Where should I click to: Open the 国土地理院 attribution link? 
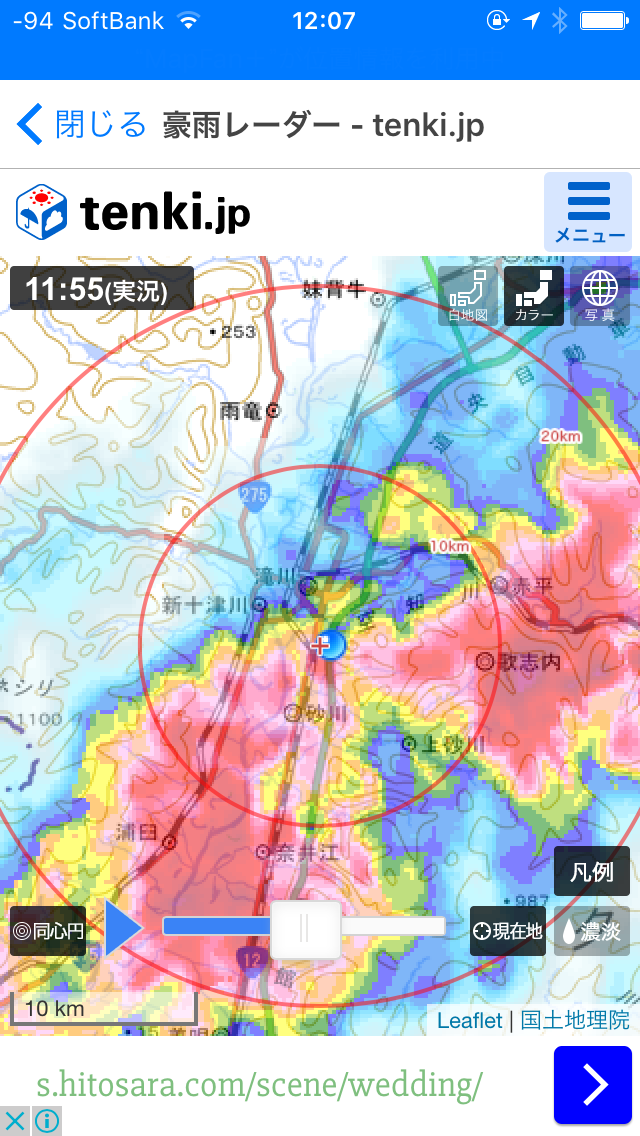click(x=576, y=1020)
